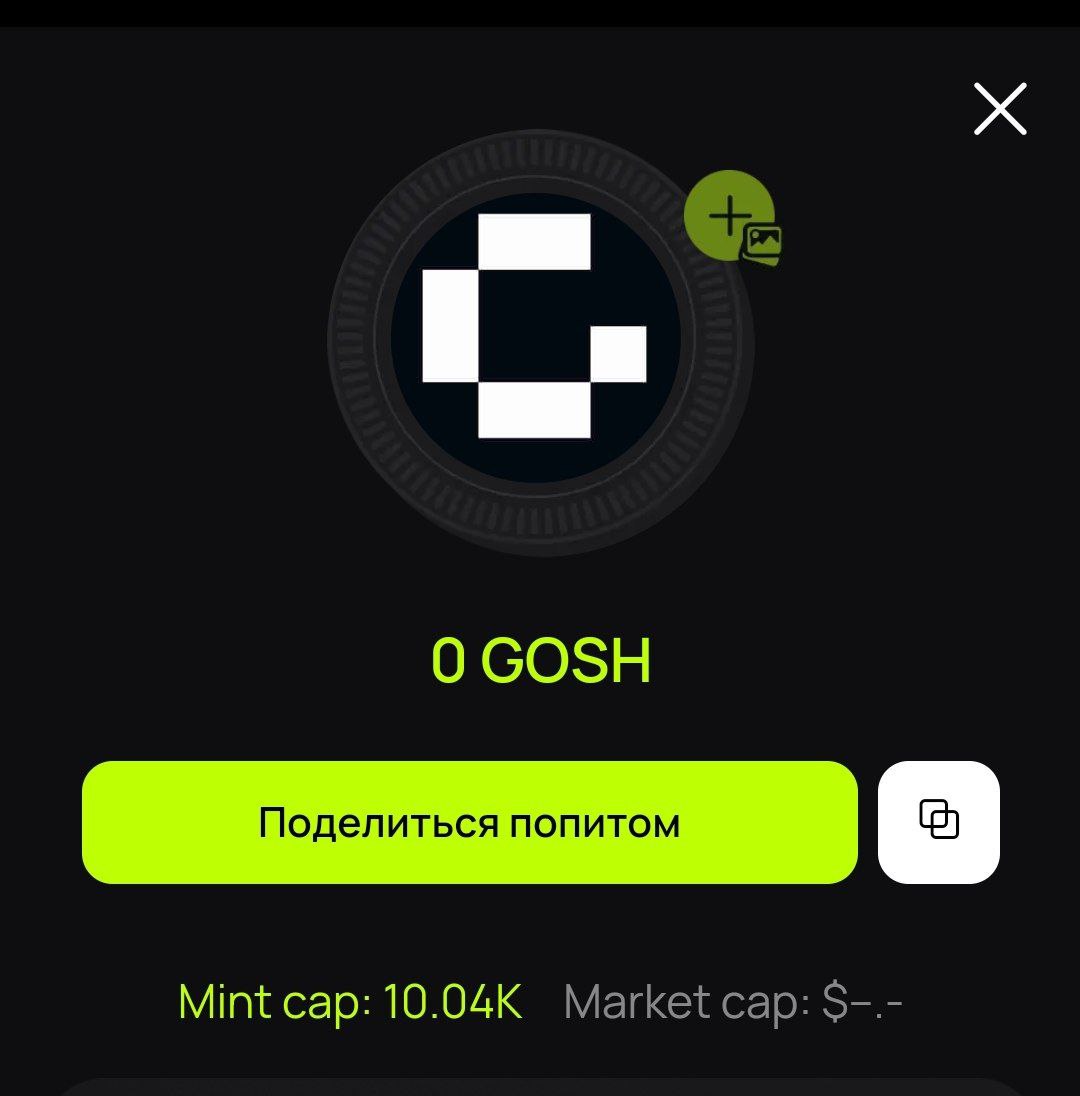Tap the Поделиться попитом button

(x=469, y=822)
